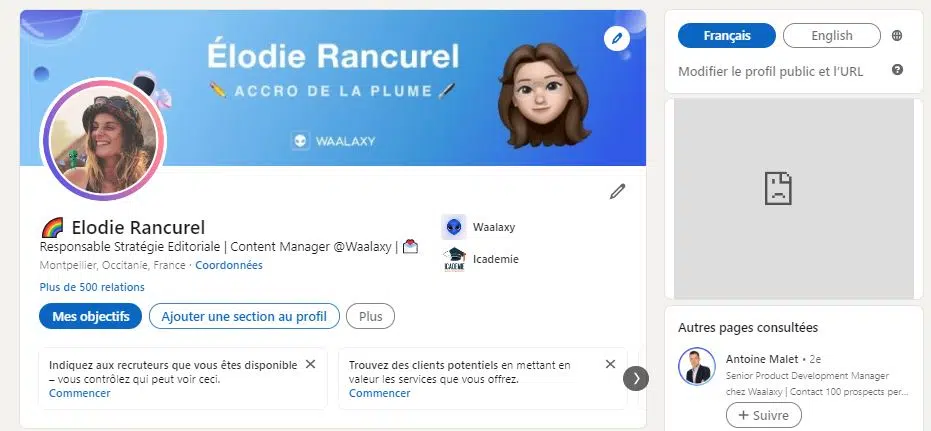Image resolution: width=931 pixels, height=431 pixels.
Task: View the Plus de 500 relations list
Action: click(92, 287)
